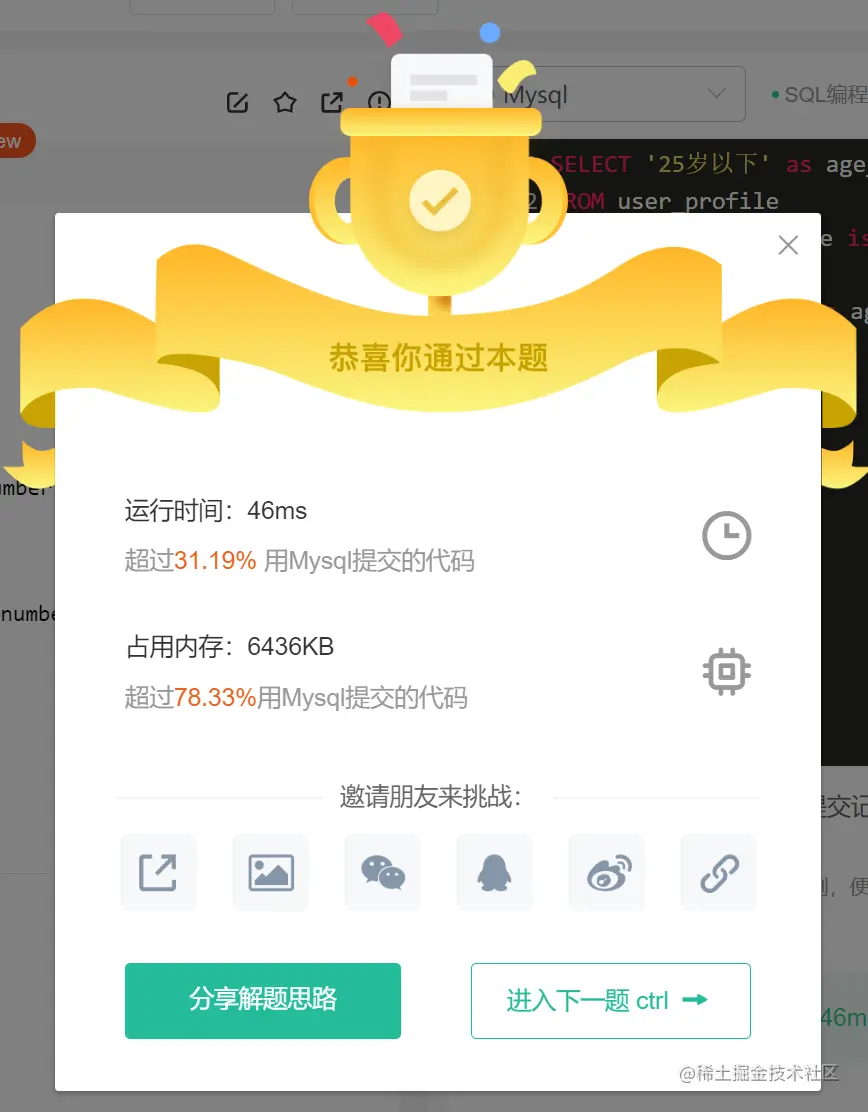The width and height of the screenshot is (868, 1112).
Task: Share to Weibo
Action: tap(607, 872)
